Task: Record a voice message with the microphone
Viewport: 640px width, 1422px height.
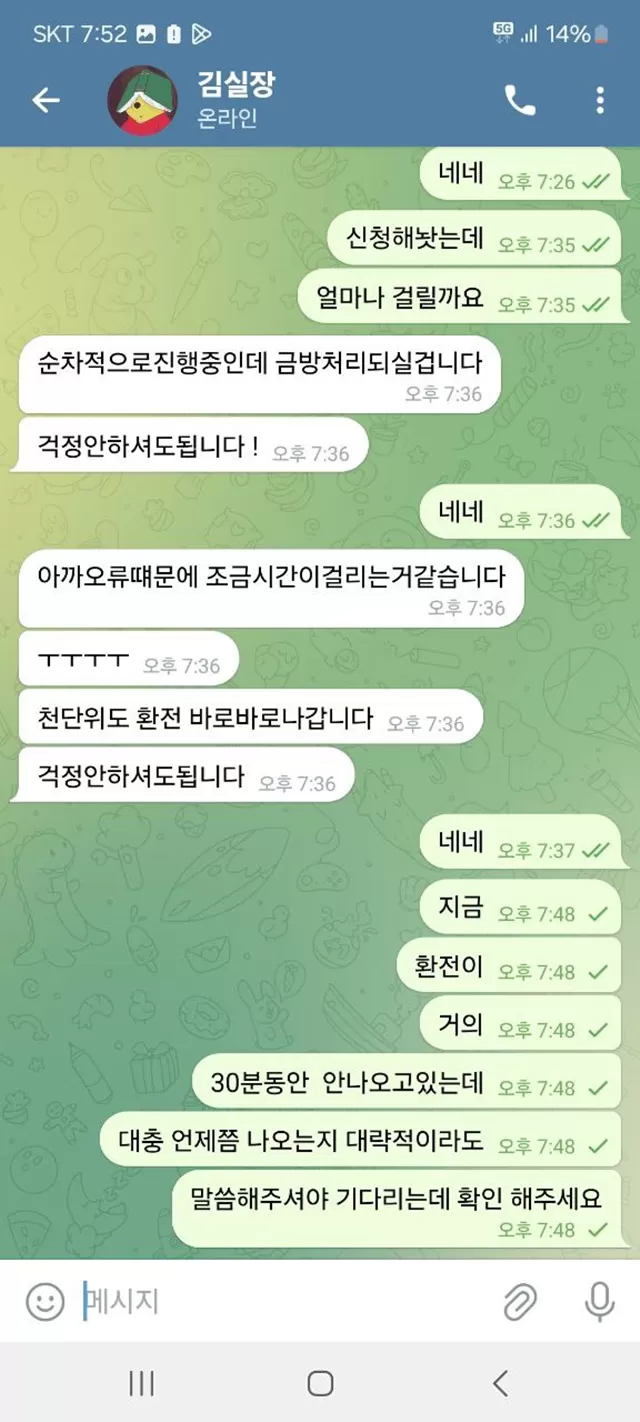Action: (x=599, y=1301)
